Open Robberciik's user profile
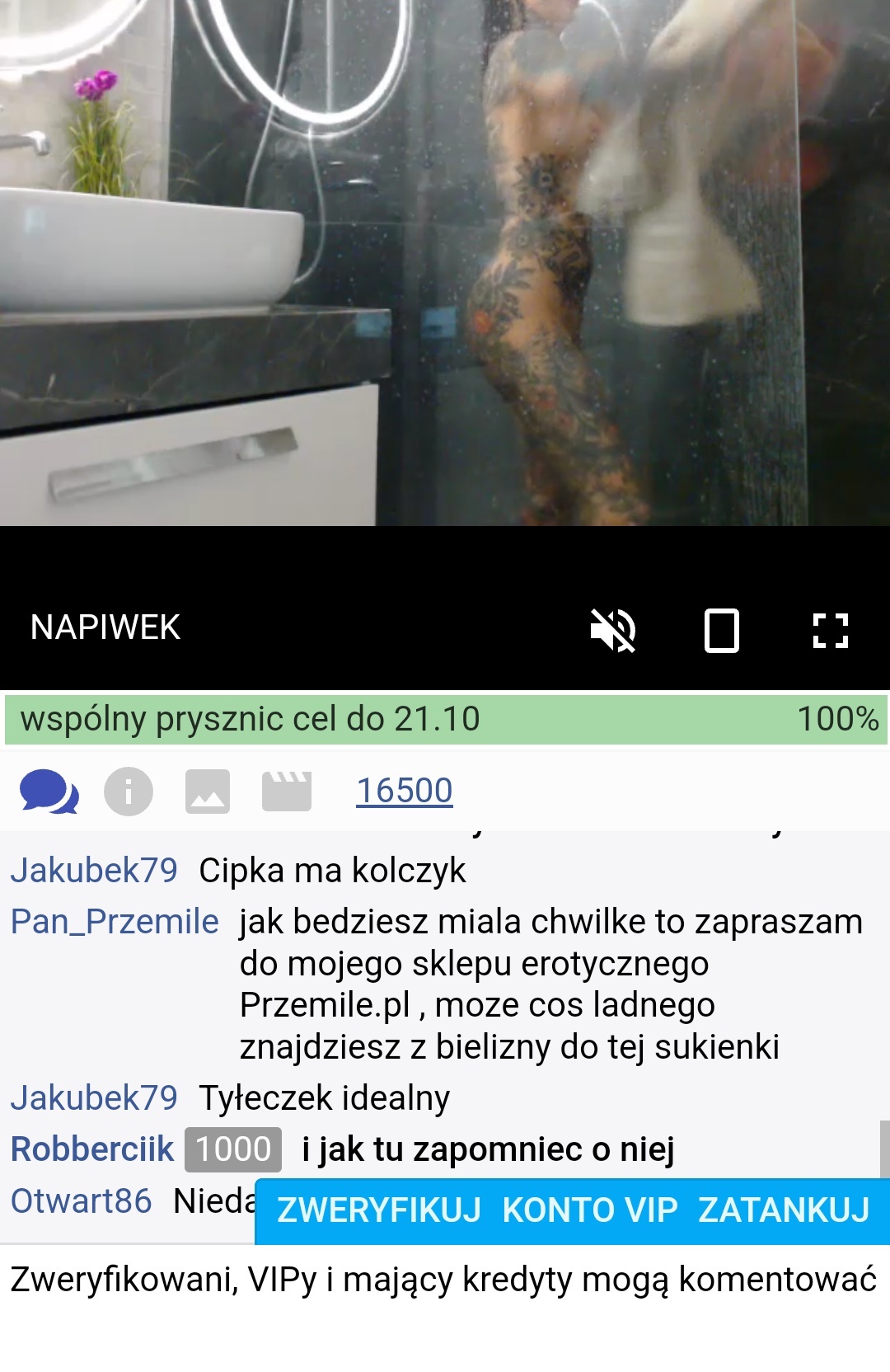 click(x=92, y=1149)
